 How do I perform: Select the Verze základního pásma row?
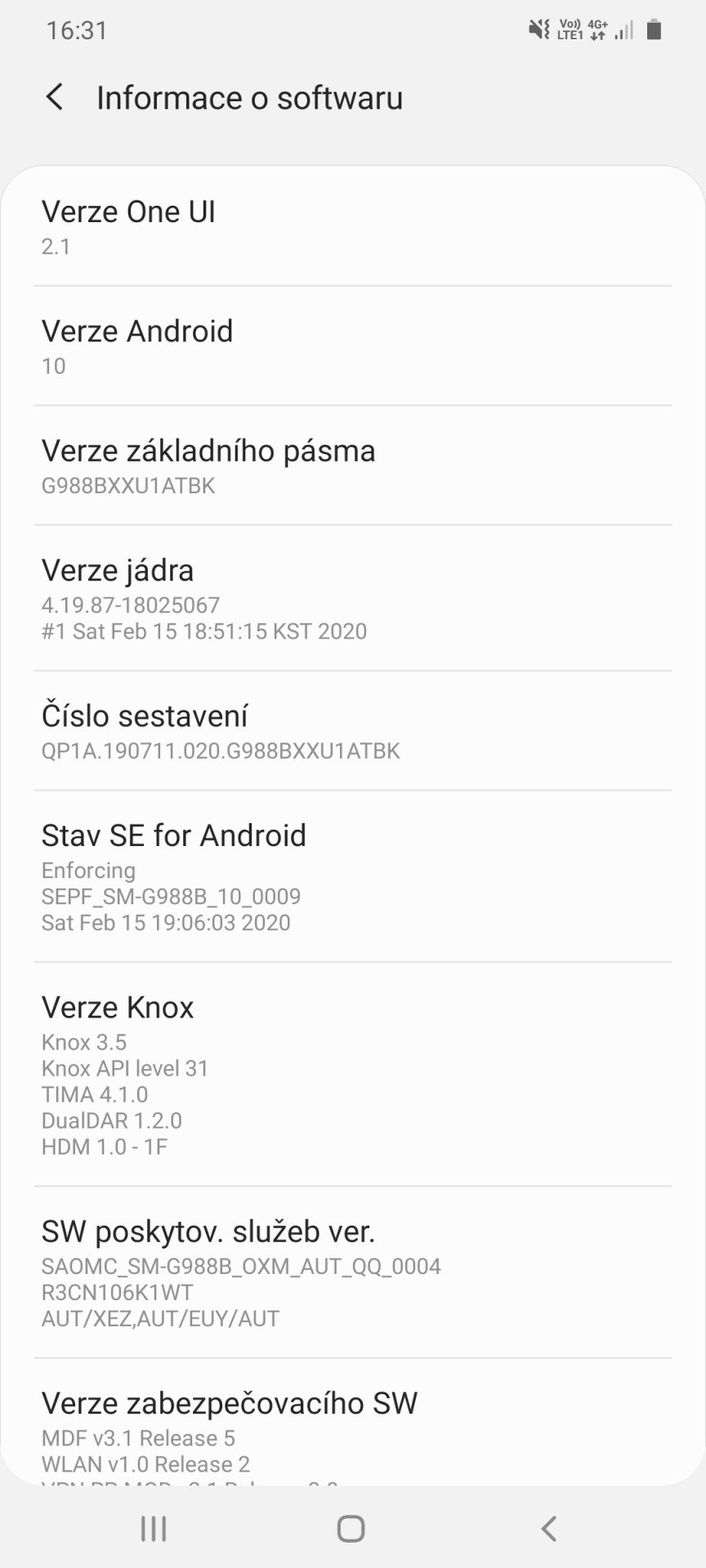click(x=353, y=465)
